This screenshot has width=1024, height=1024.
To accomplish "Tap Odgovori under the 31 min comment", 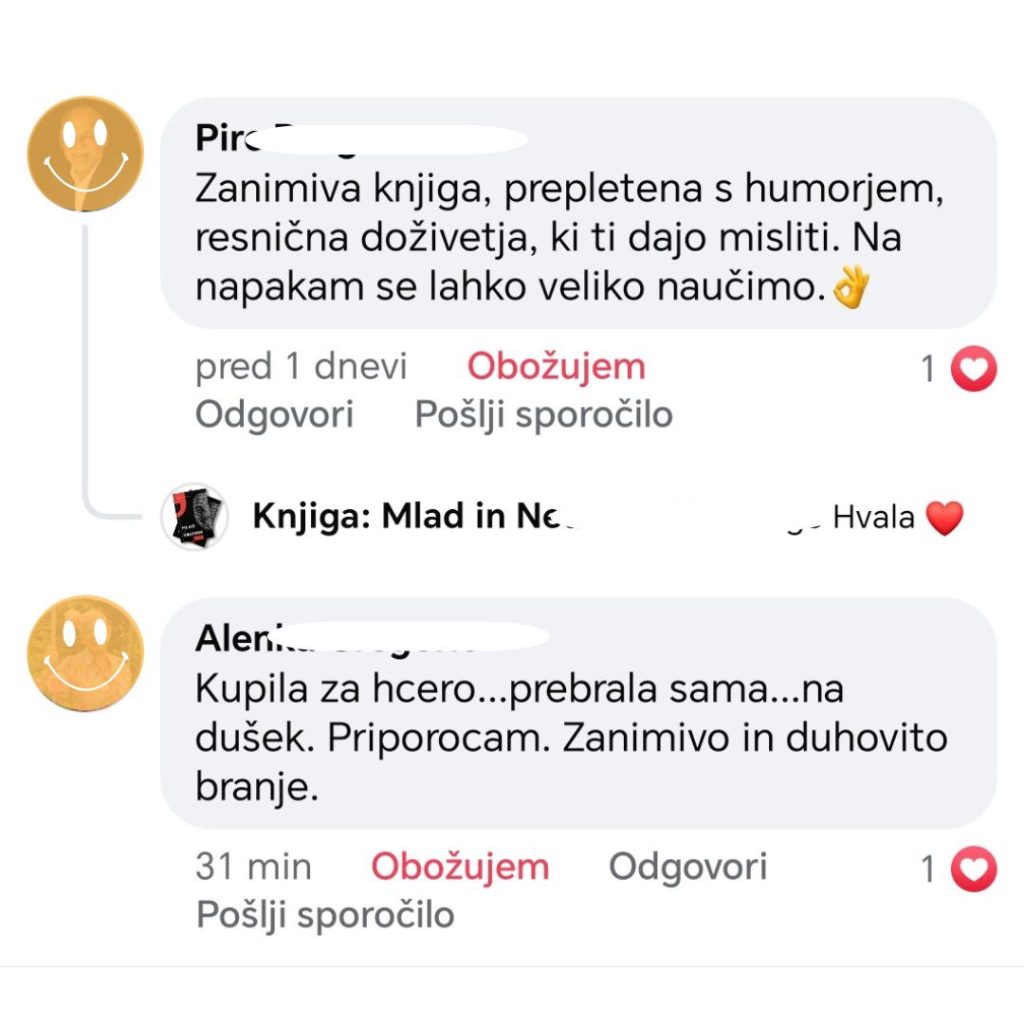I will tap(688, 867).
